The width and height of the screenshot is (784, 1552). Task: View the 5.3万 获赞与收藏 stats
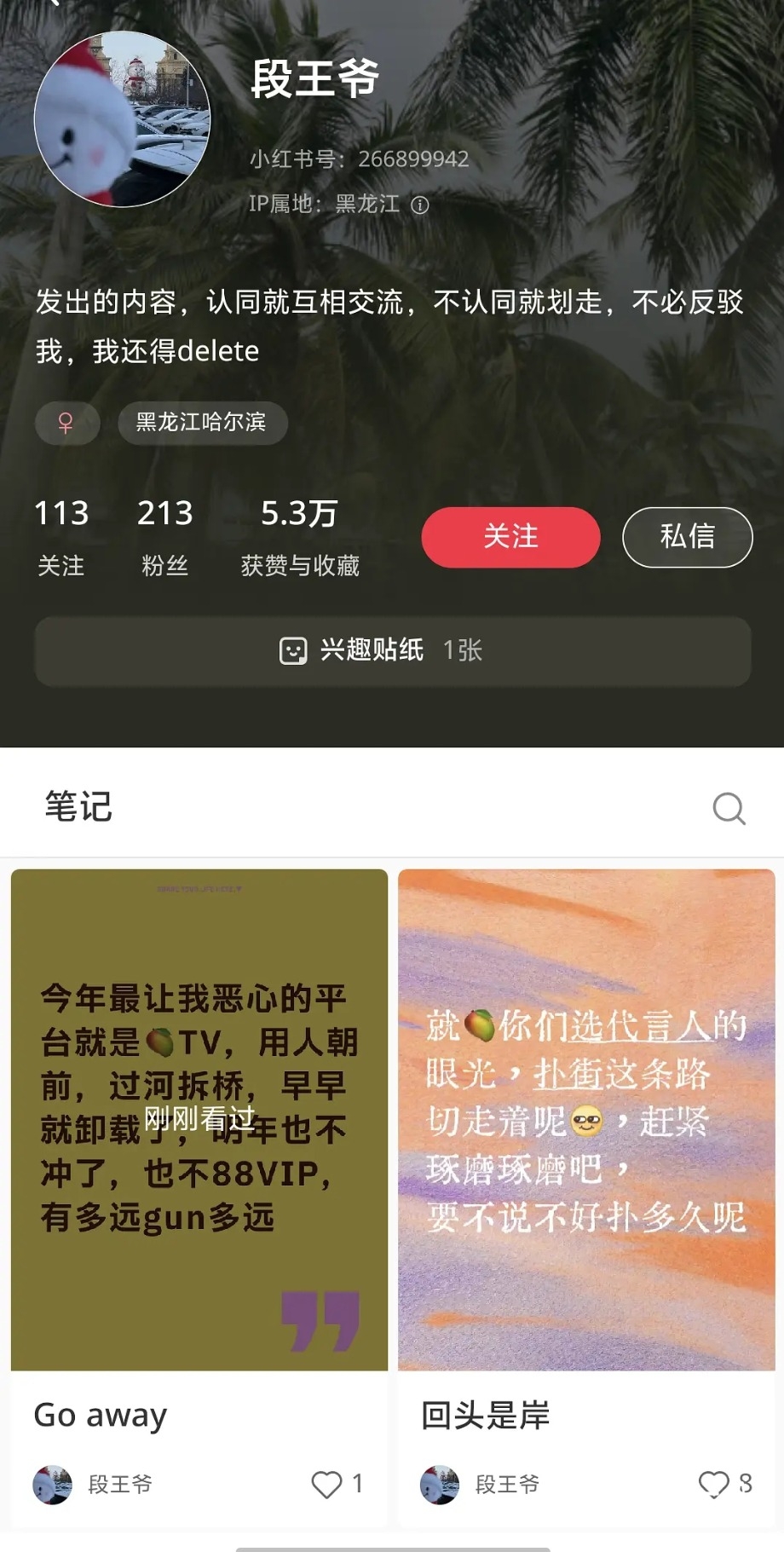click(x=300, y=537)
